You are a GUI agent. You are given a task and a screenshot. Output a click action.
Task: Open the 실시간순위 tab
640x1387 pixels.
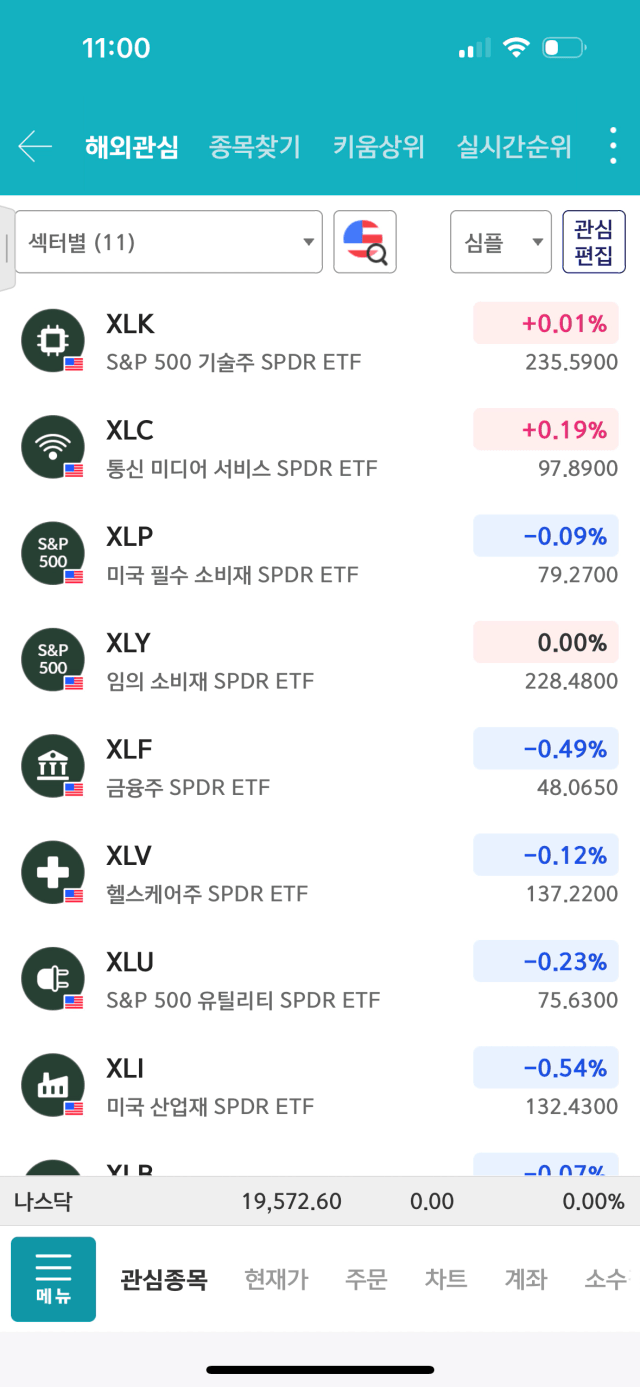pos(514,147)
